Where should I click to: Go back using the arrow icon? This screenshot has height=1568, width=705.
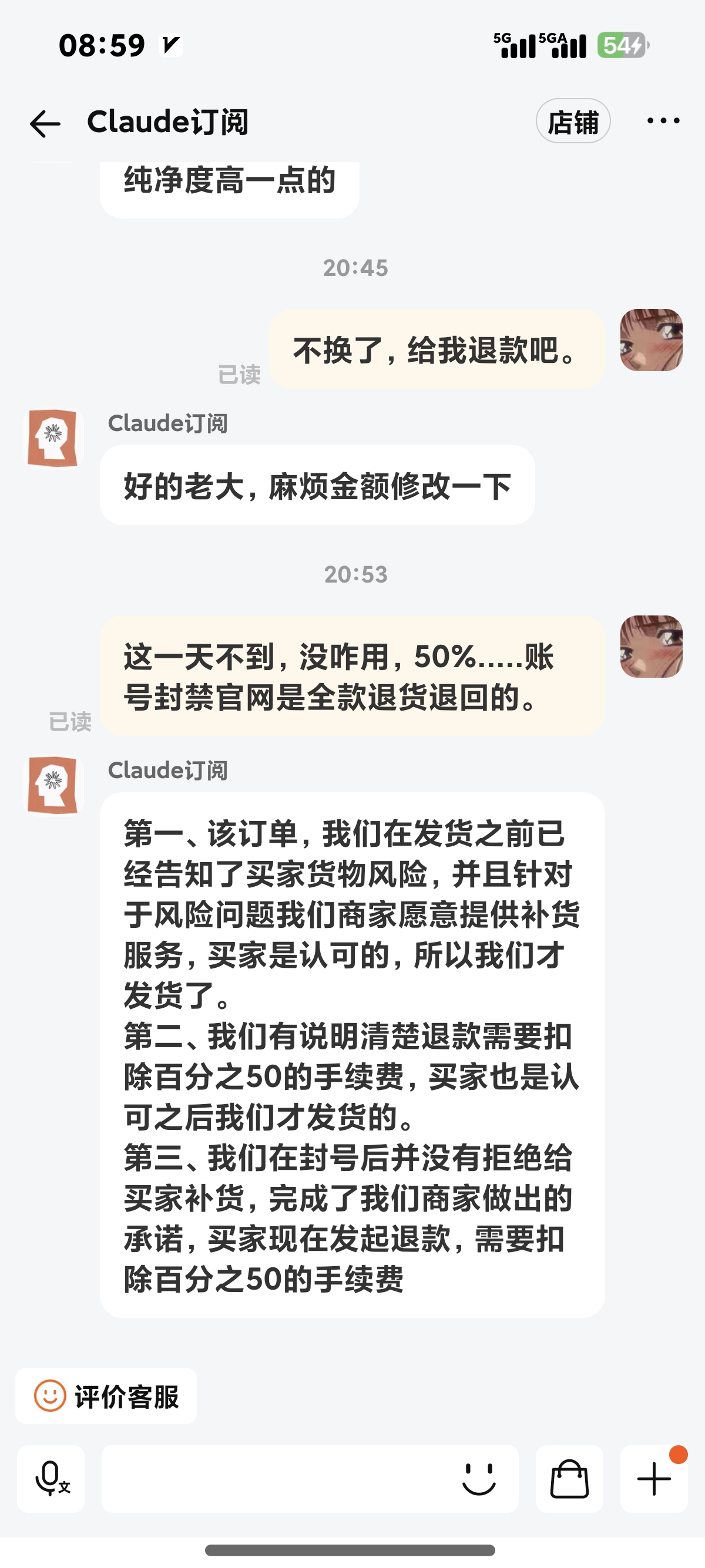coord(45,124)
